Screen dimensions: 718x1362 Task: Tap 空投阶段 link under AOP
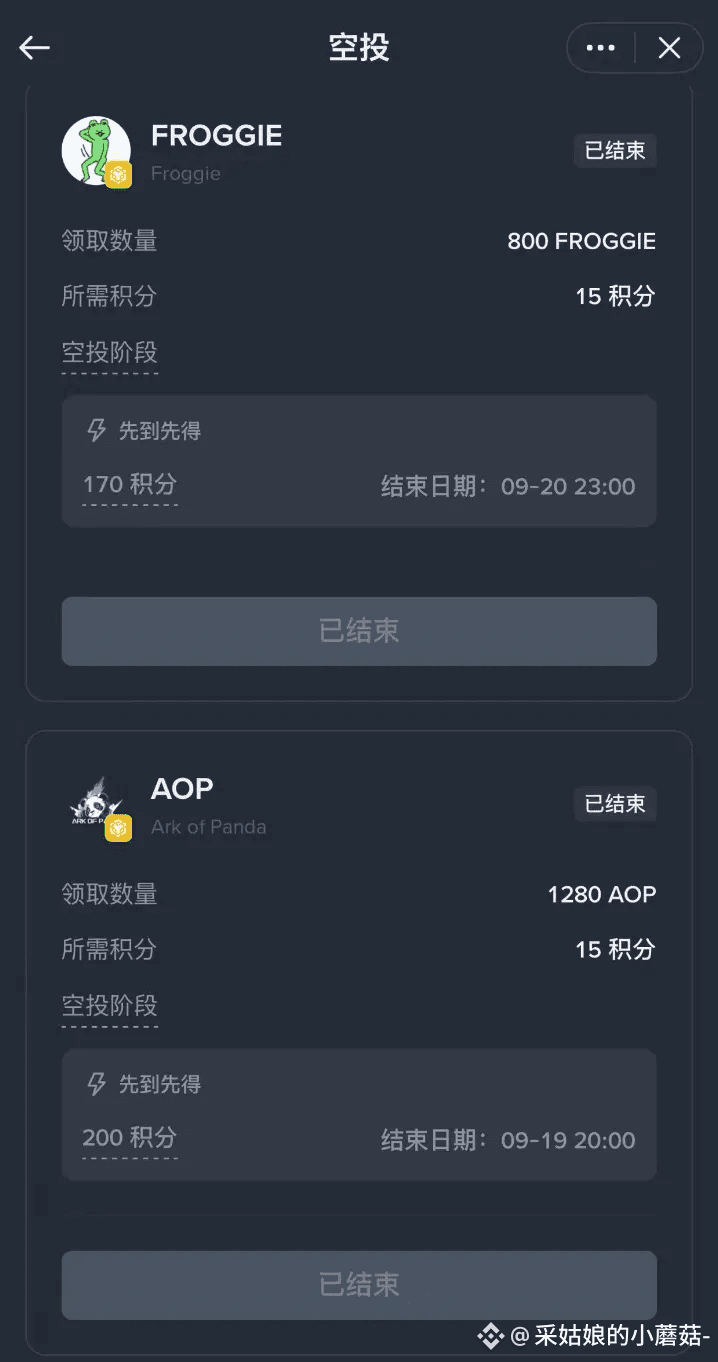(110, 1006)
